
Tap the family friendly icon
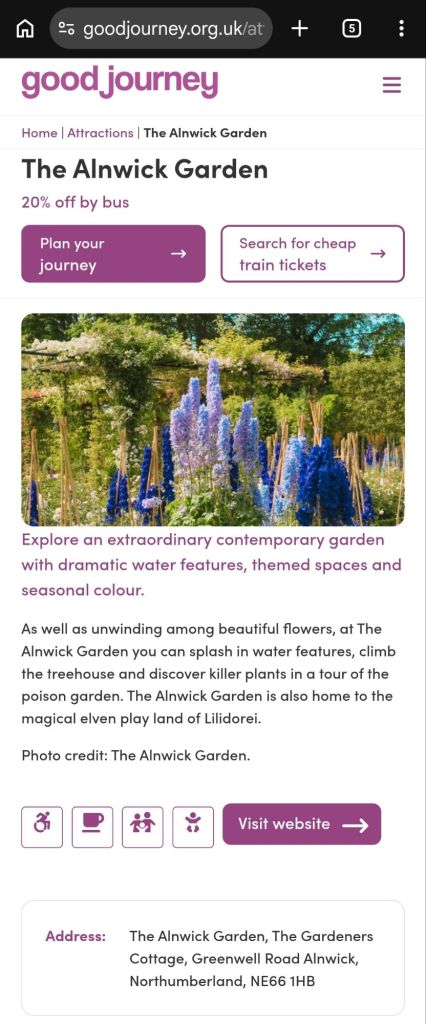click(142, 827)
